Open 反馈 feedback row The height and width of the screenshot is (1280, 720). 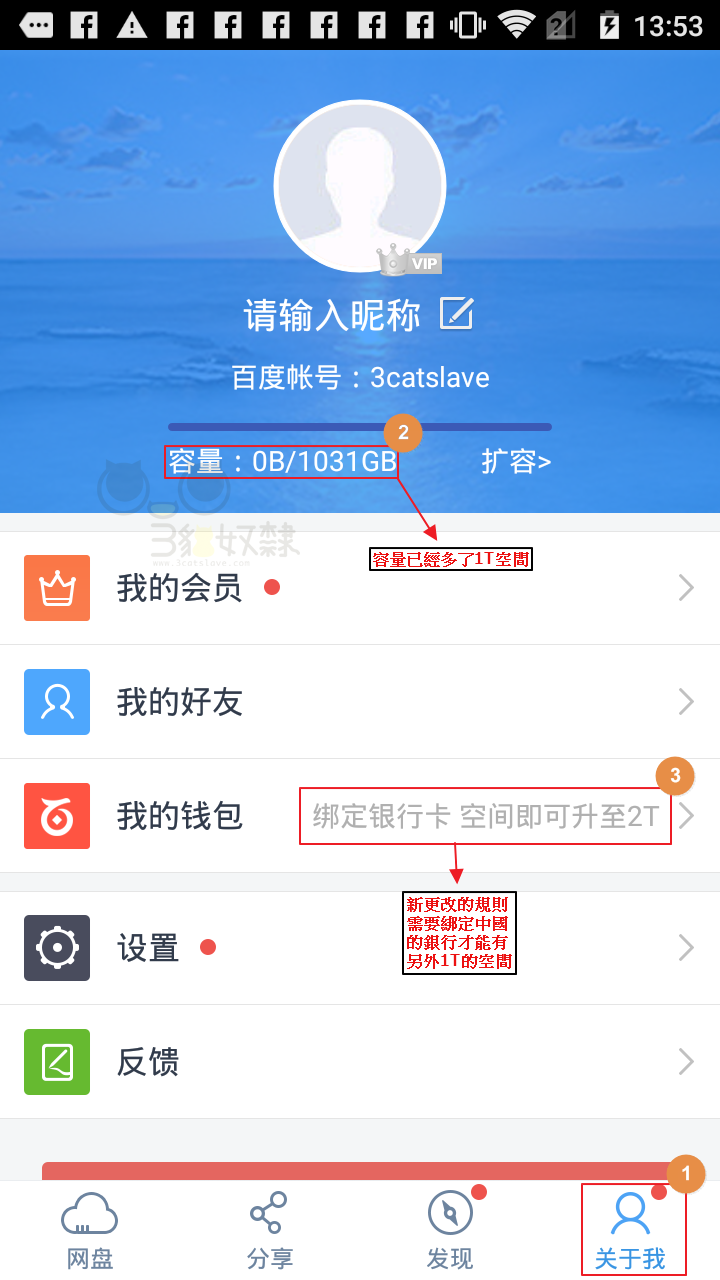360,1061
